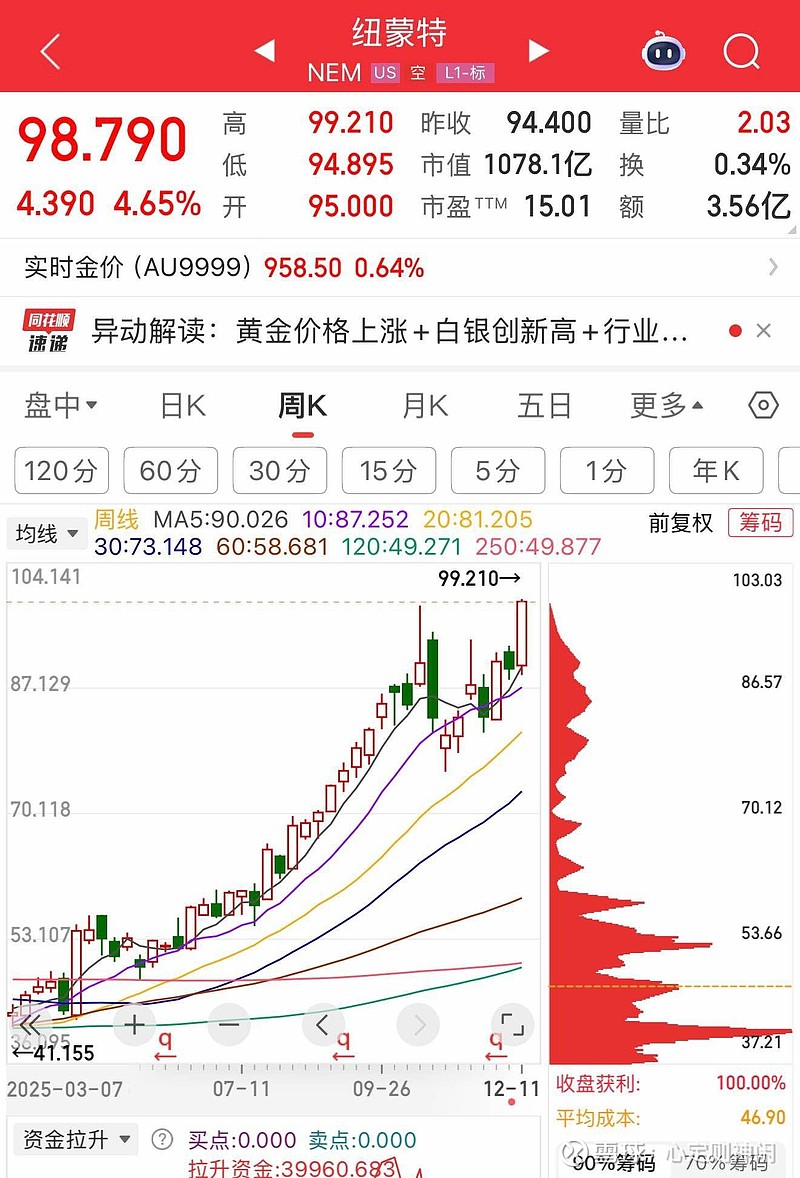Screen dimensions: 800x1178
Task: Open chart settings hexagon icon
Action: pyautogui.click(x=763, y=406)
